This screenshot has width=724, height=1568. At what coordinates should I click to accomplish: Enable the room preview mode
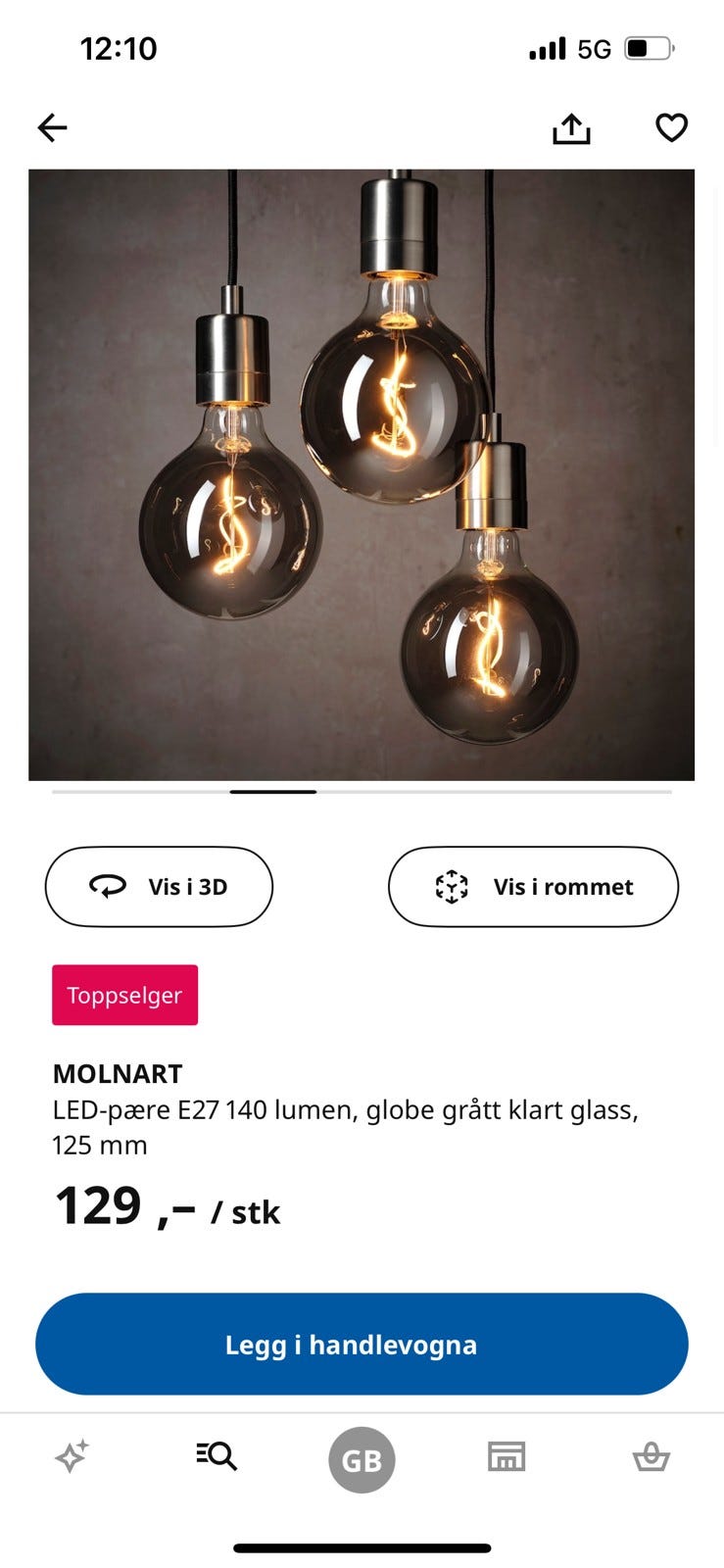coord(533,886)
